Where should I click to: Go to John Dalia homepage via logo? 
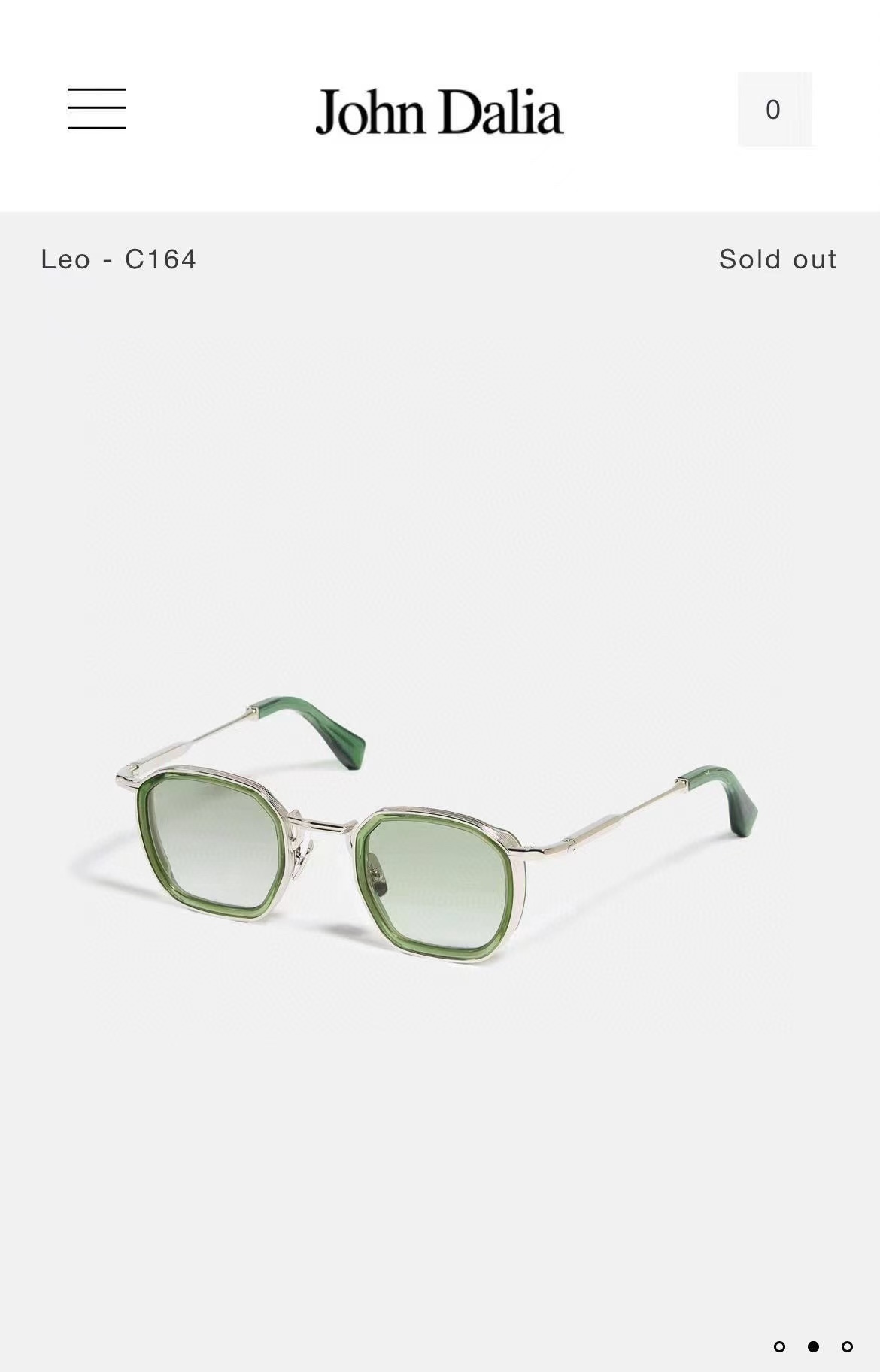[x=439, y=111]
